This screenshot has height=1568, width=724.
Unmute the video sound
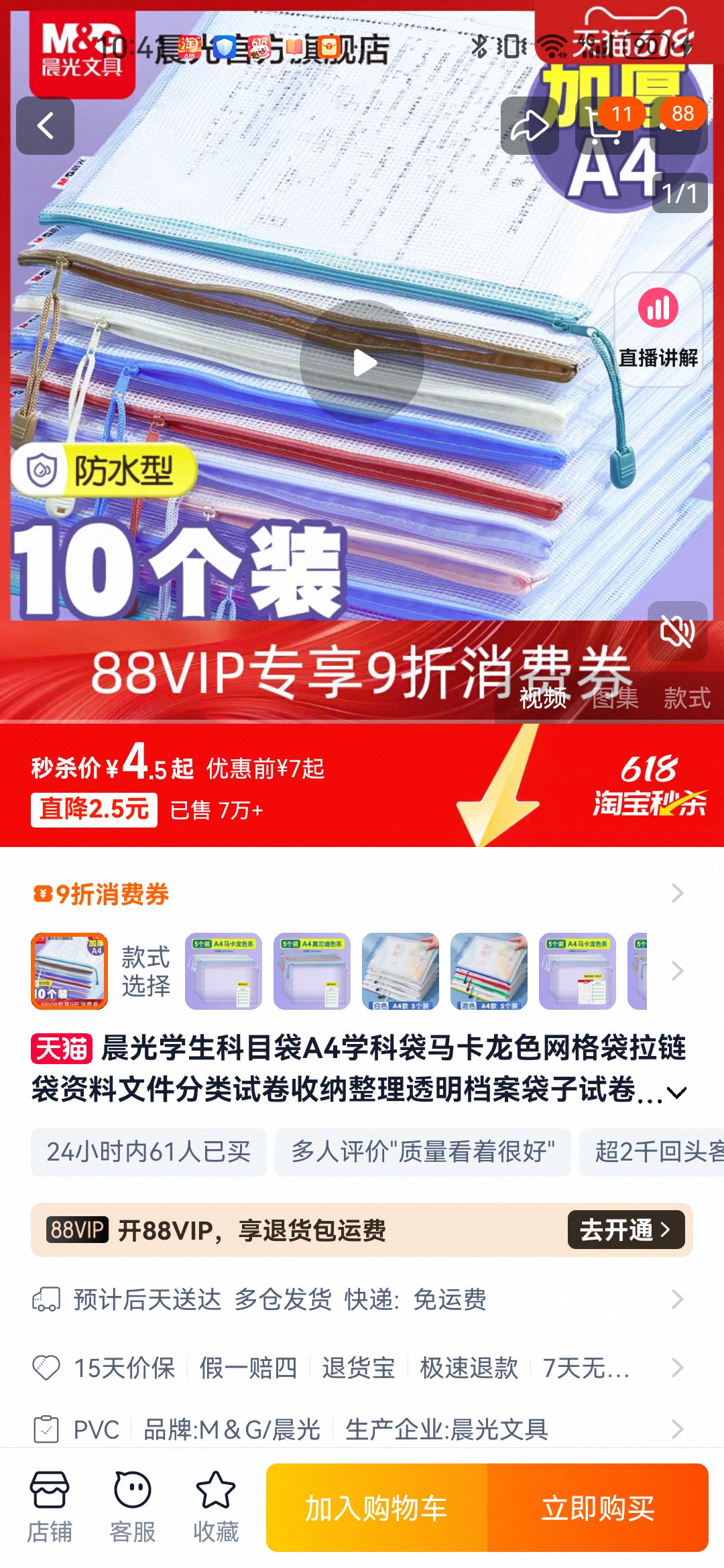coord(677,631)
